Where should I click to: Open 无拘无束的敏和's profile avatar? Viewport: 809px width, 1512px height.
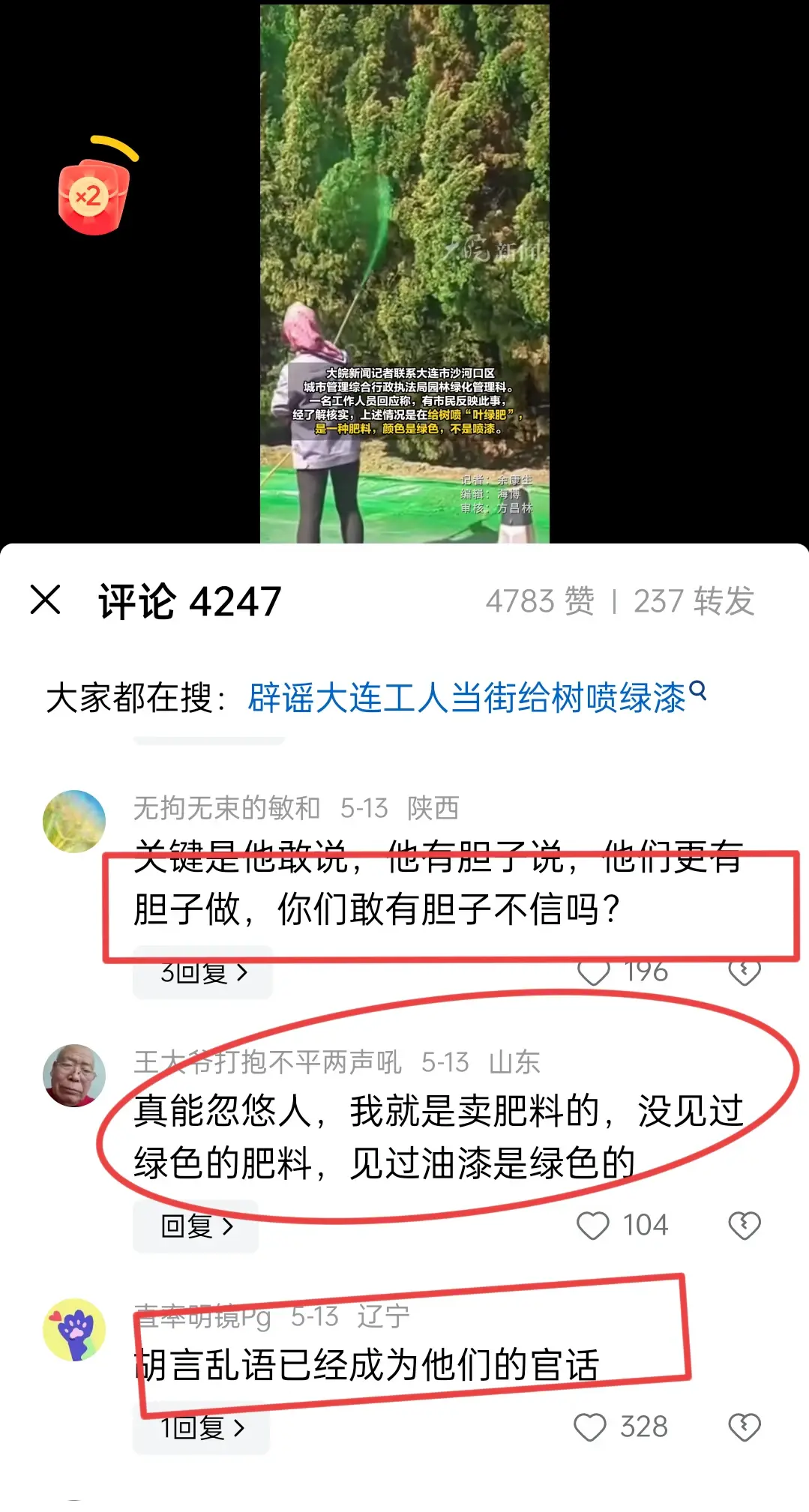(73, 822)
